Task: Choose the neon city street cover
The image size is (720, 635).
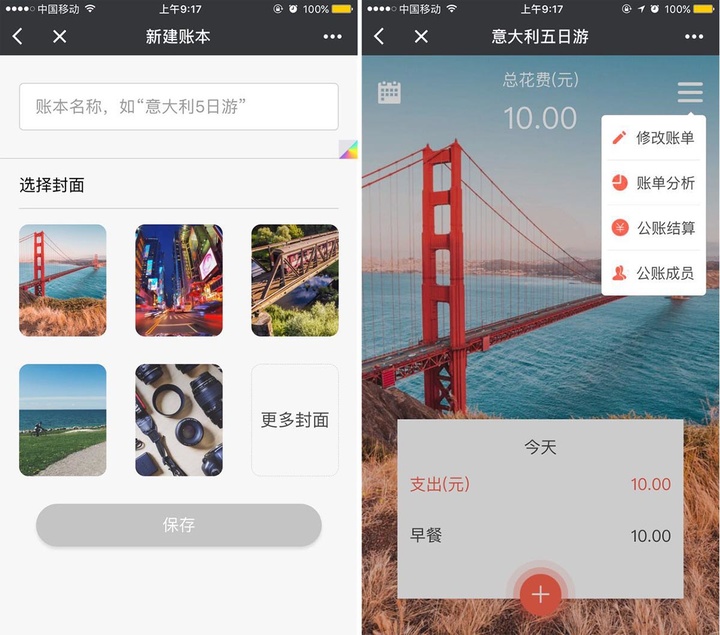Action: point(179,280)
